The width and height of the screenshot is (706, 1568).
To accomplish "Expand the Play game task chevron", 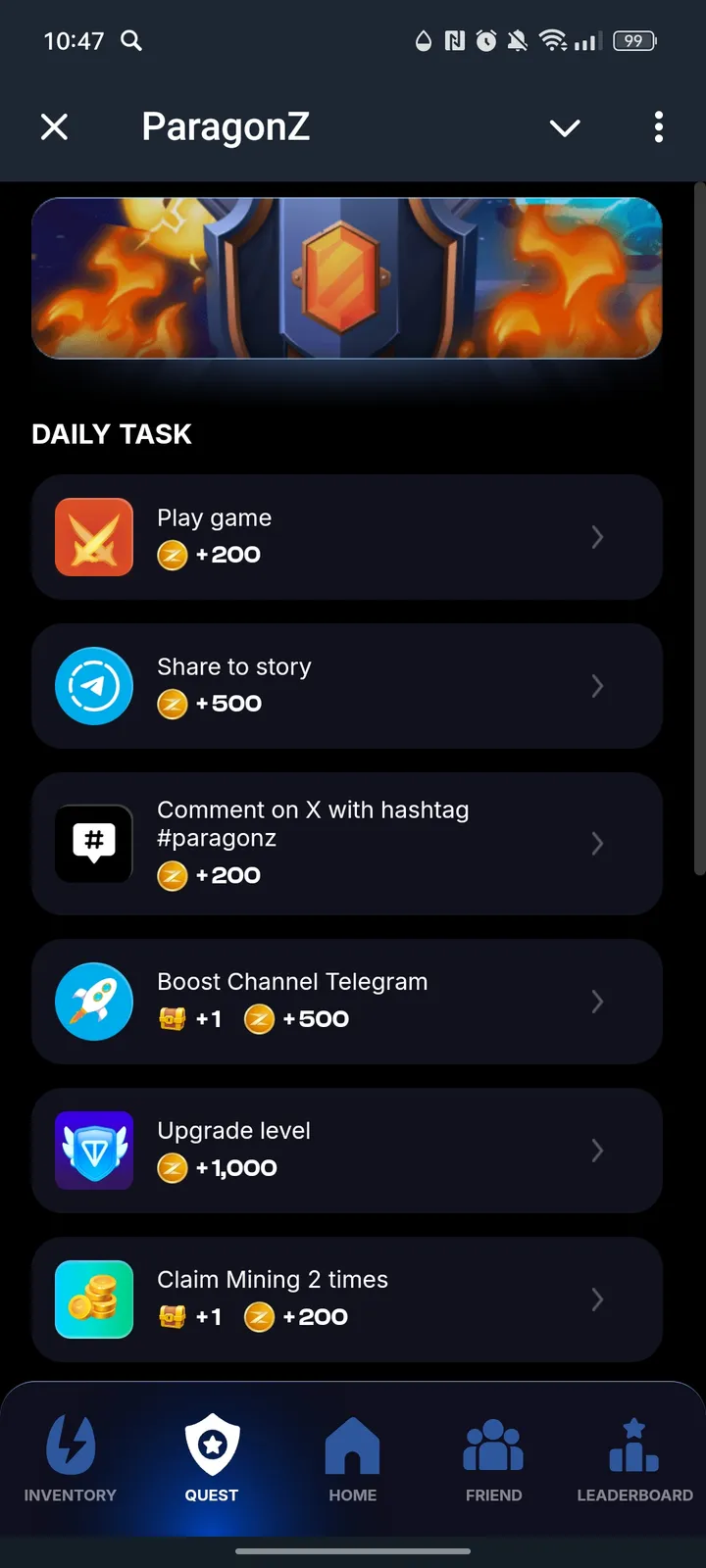I will pos(597,536).
